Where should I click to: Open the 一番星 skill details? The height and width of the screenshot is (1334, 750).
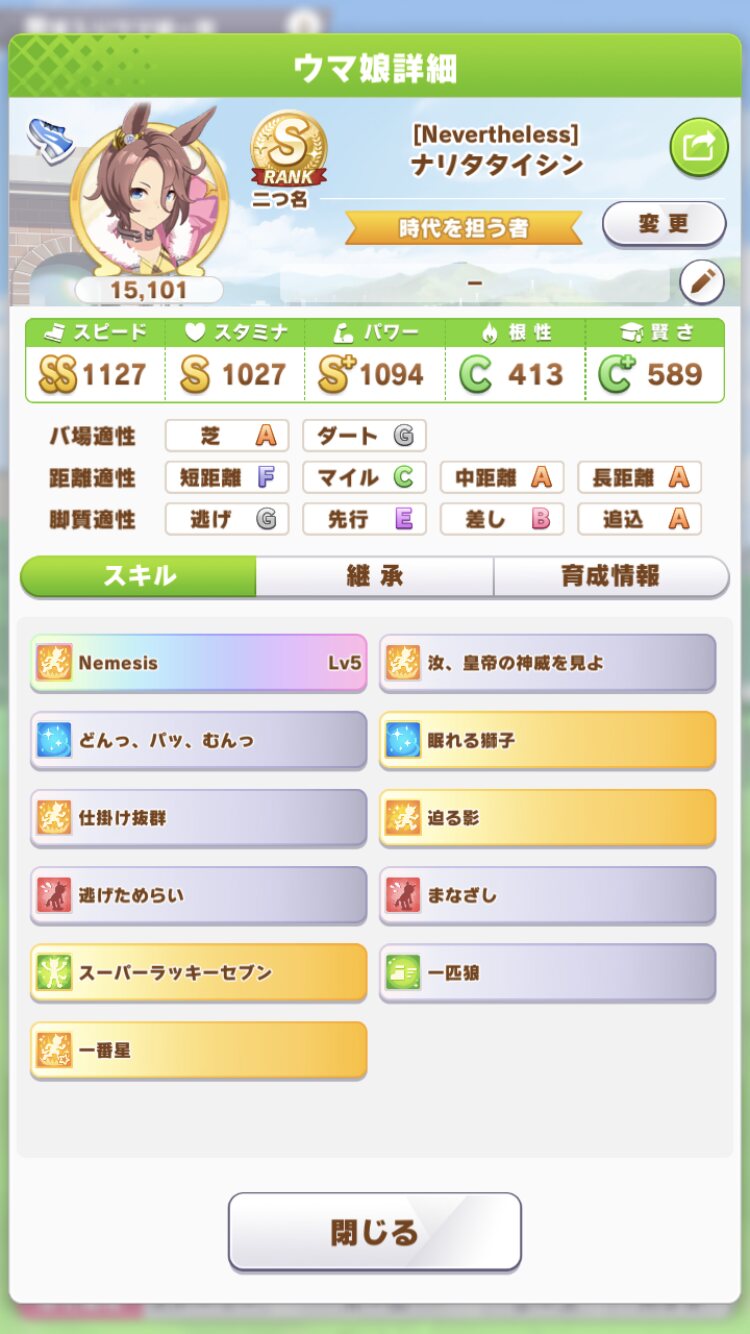point(198,1050)
